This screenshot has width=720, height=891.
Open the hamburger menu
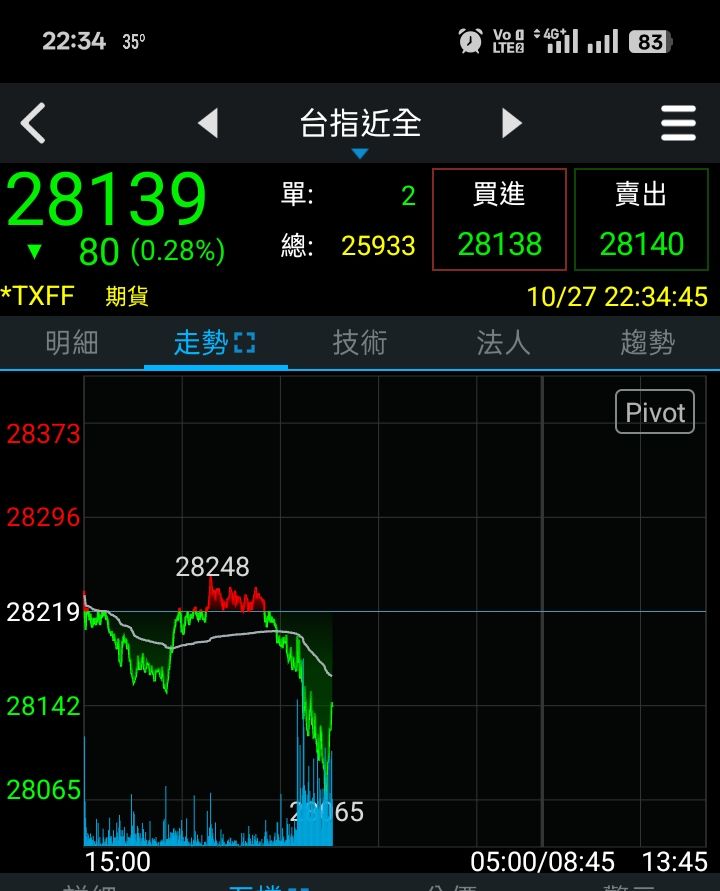678,124
